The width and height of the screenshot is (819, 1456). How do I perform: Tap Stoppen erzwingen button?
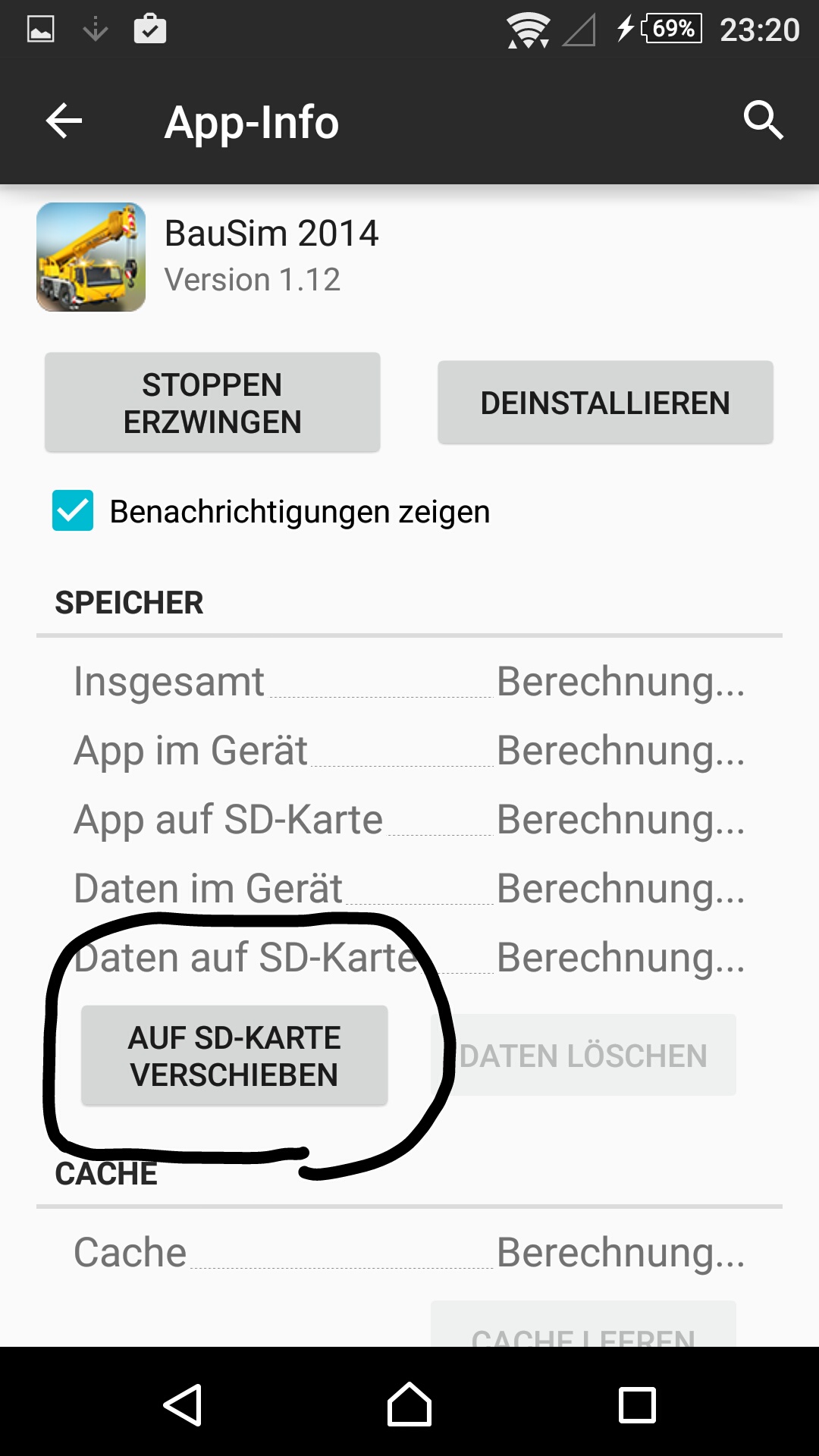tap(212, 403)
